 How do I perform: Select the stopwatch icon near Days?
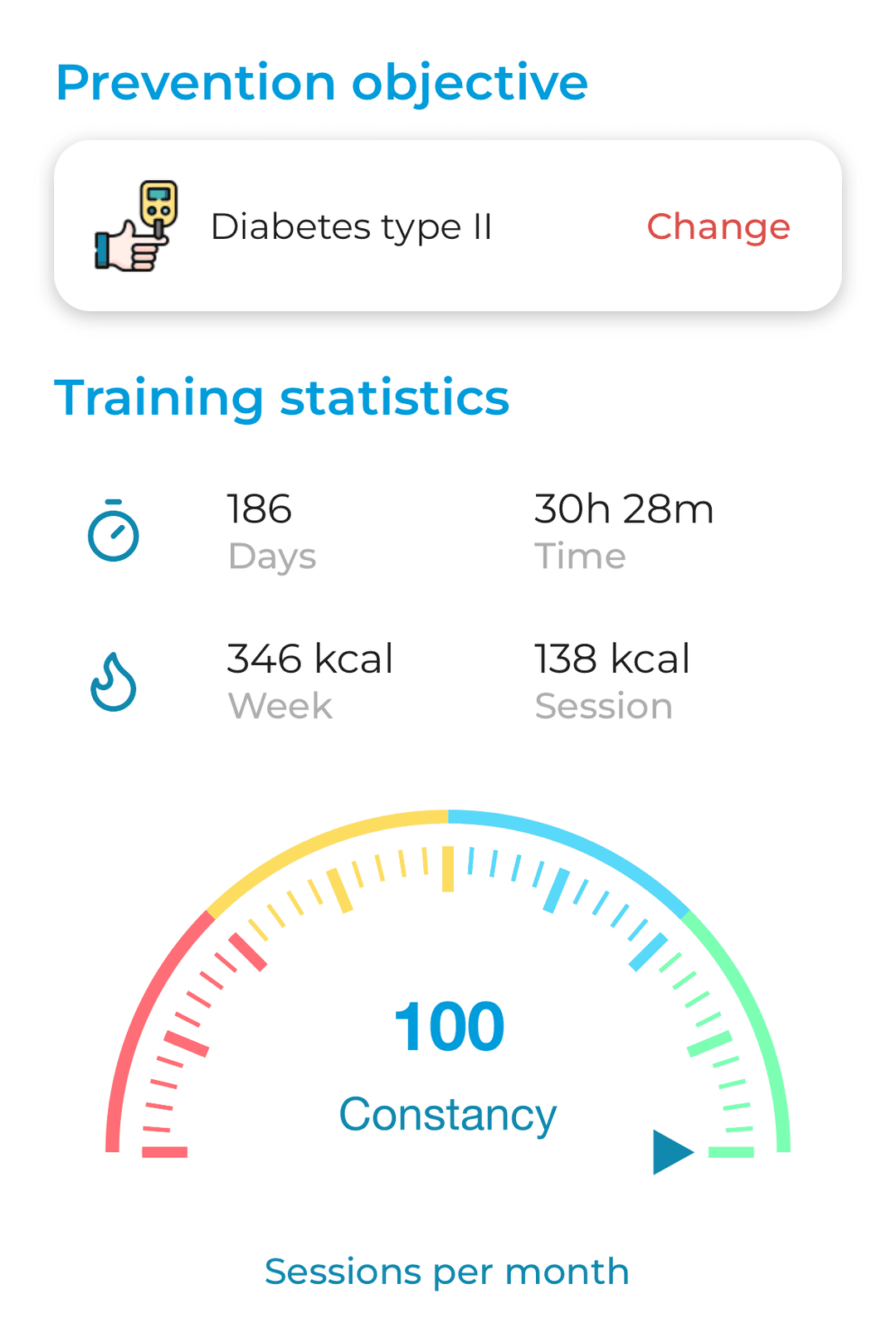[113, 531]
